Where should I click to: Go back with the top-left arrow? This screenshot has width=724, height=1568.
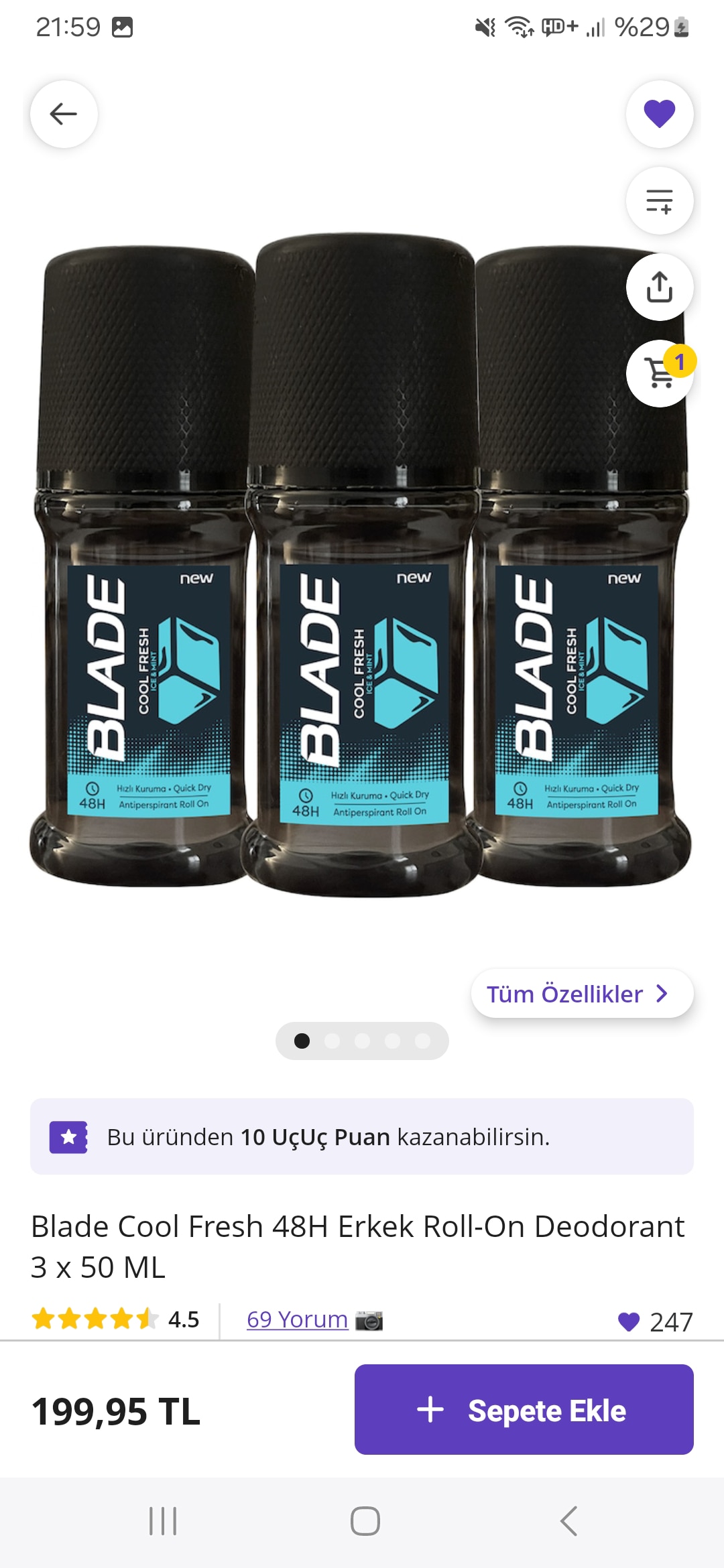click(x=64, y=114)
